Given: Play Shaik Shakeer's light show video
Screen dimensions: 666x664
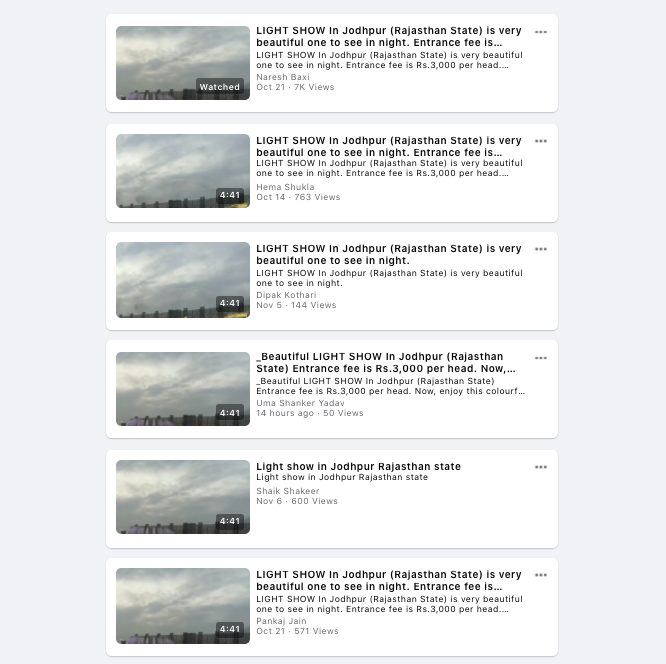Looking at the screenshot, I should [183, 497].
